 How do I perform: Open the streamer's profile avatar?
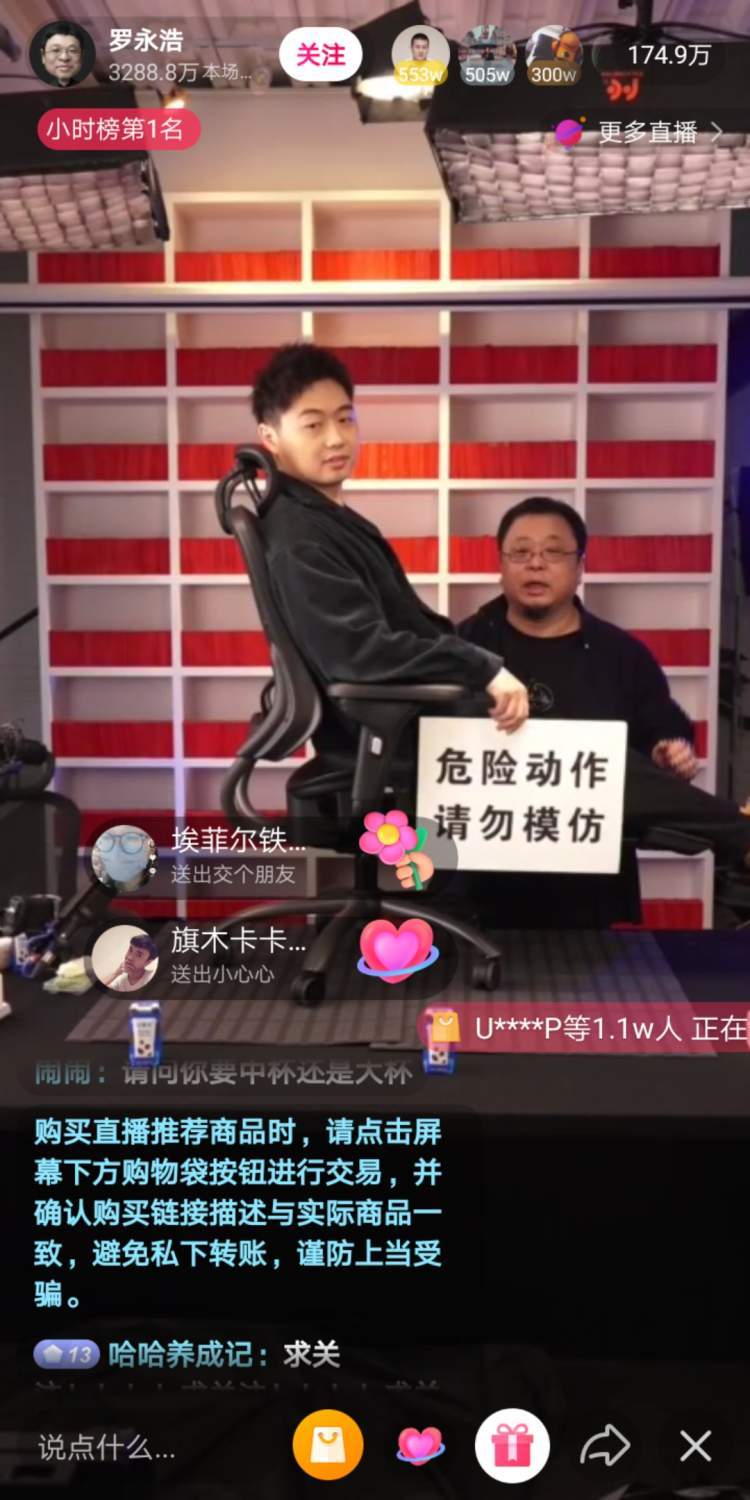(x=62, y=54)
